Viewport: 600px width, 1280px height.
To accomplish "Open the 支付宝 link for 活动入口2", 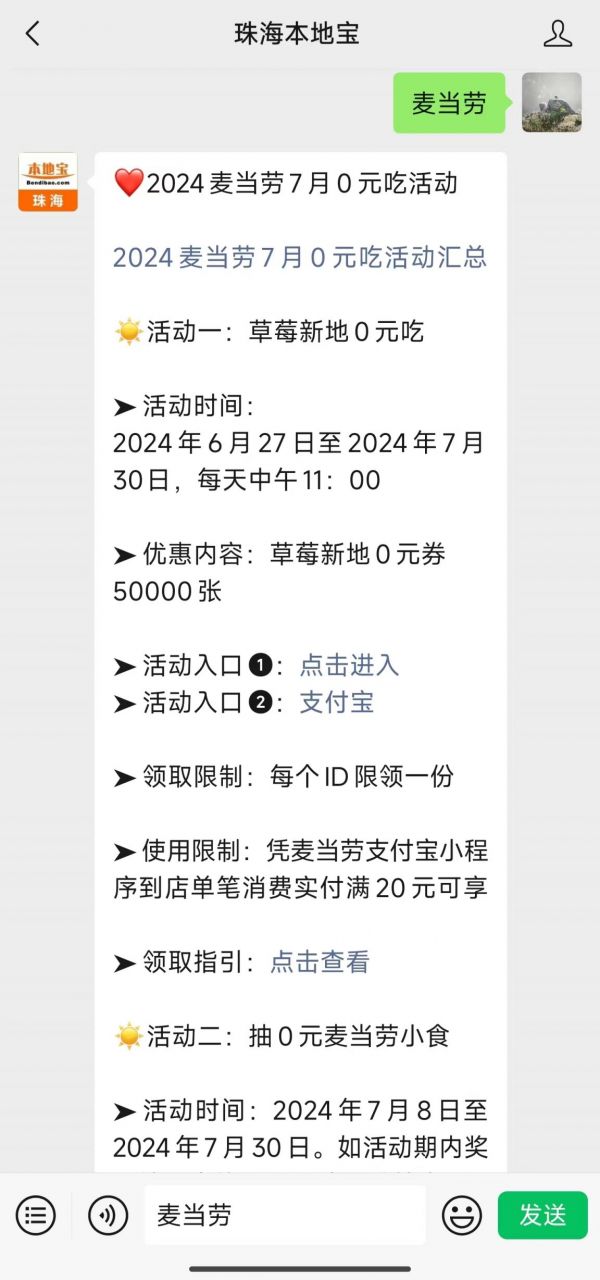I will pos(337,702).
